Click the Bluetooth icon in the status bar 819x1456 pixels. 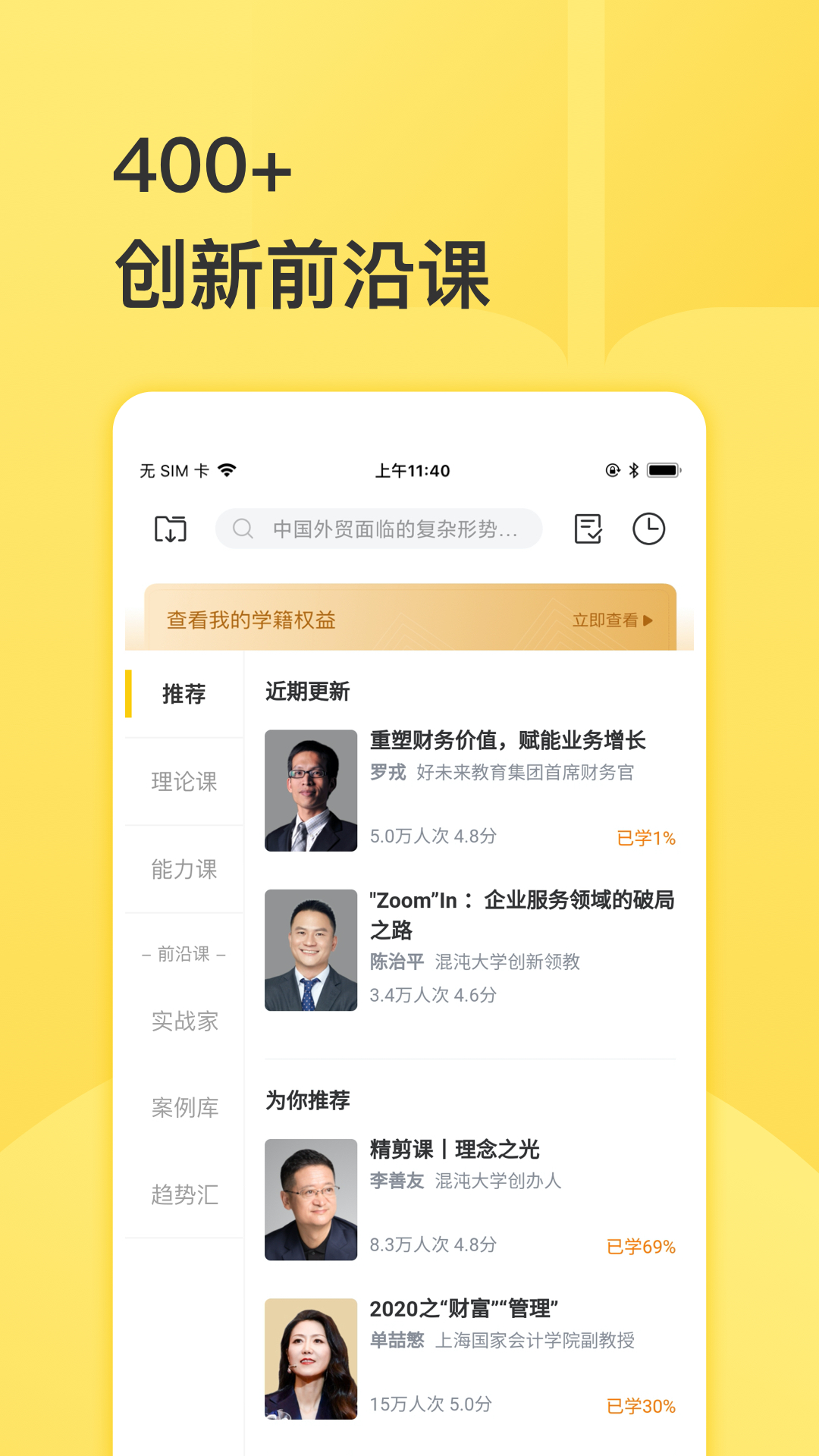tap(635, 470)
